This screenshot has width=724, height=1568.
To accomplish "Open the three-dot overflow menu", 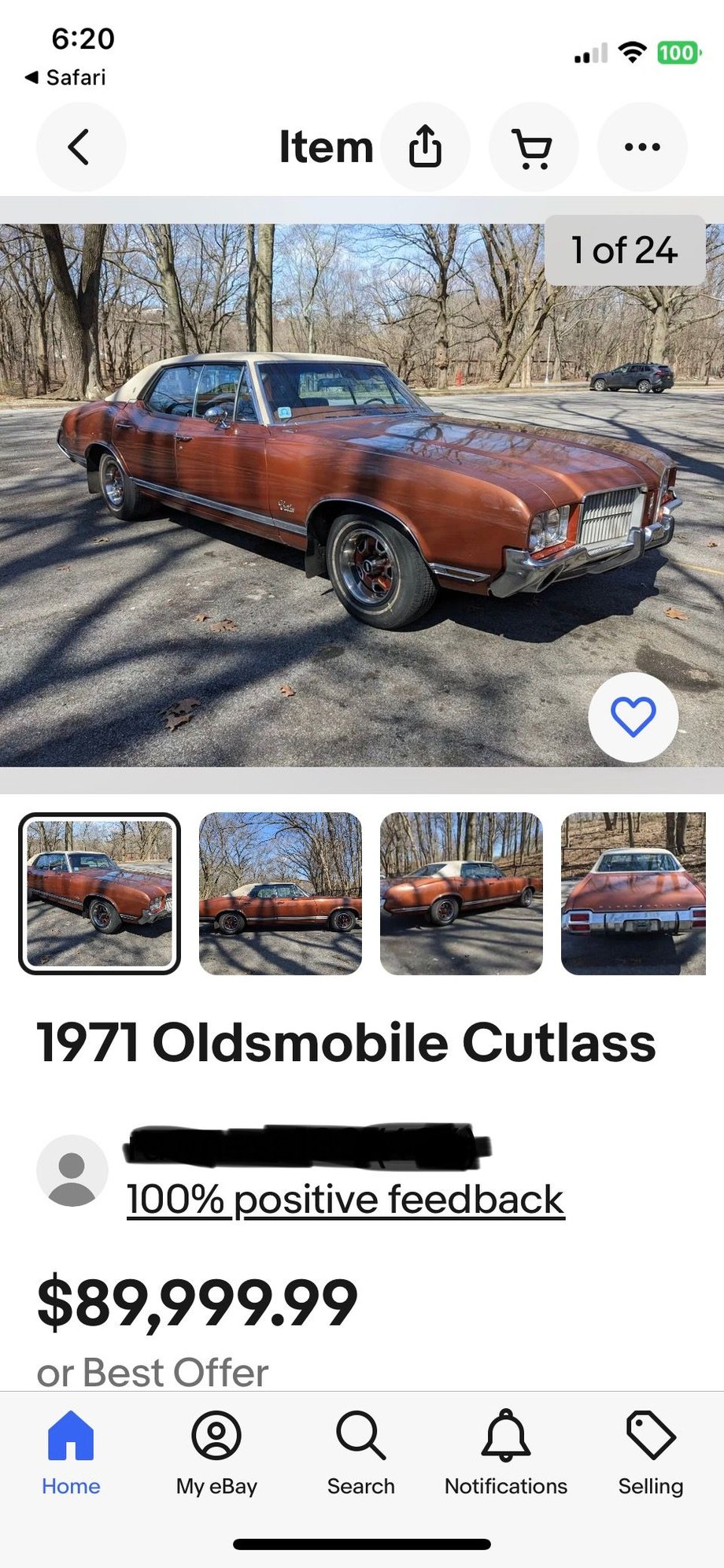I will tap(642, 146).
